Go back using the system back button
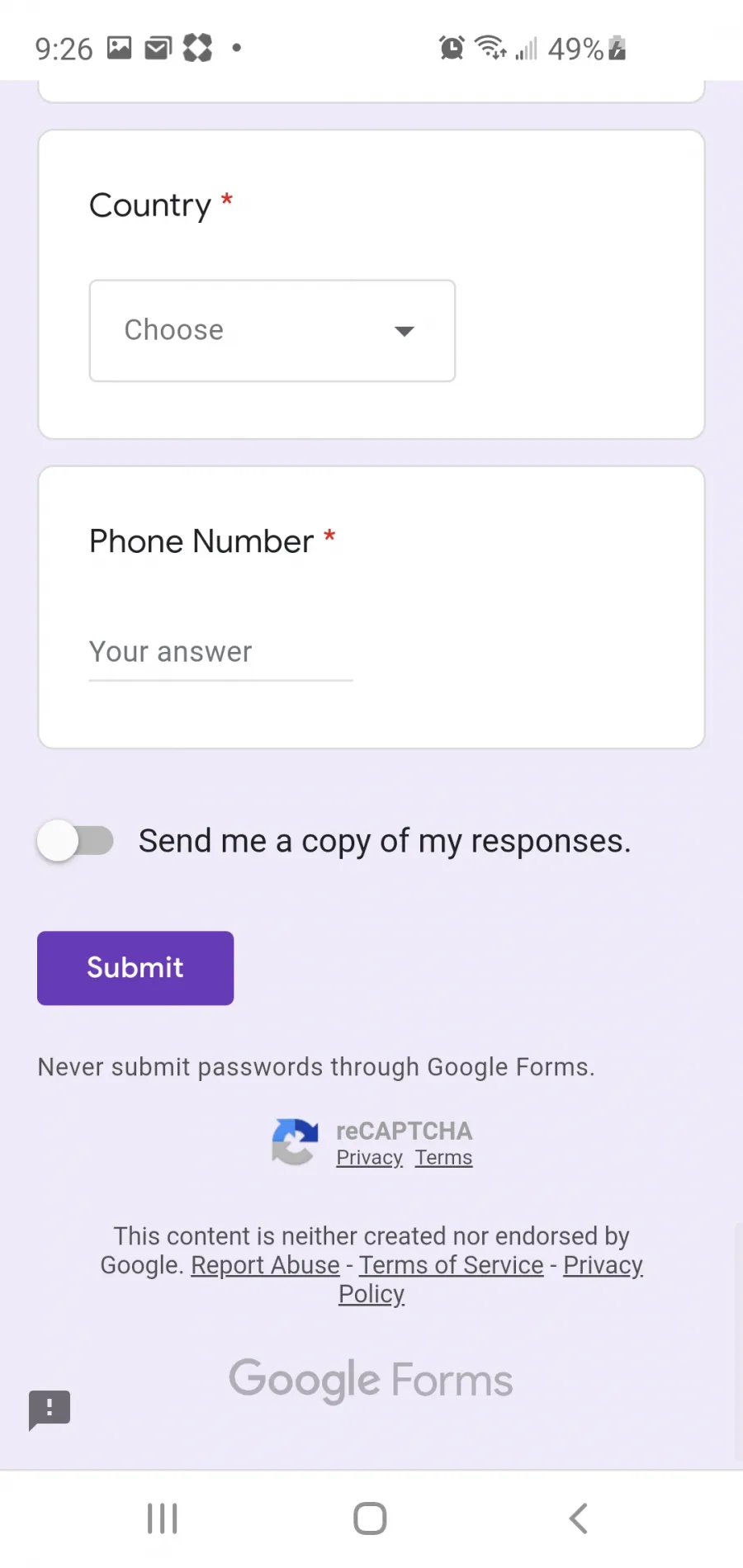Screen dimensions: 743x1568 click(x=579, y=1518)
